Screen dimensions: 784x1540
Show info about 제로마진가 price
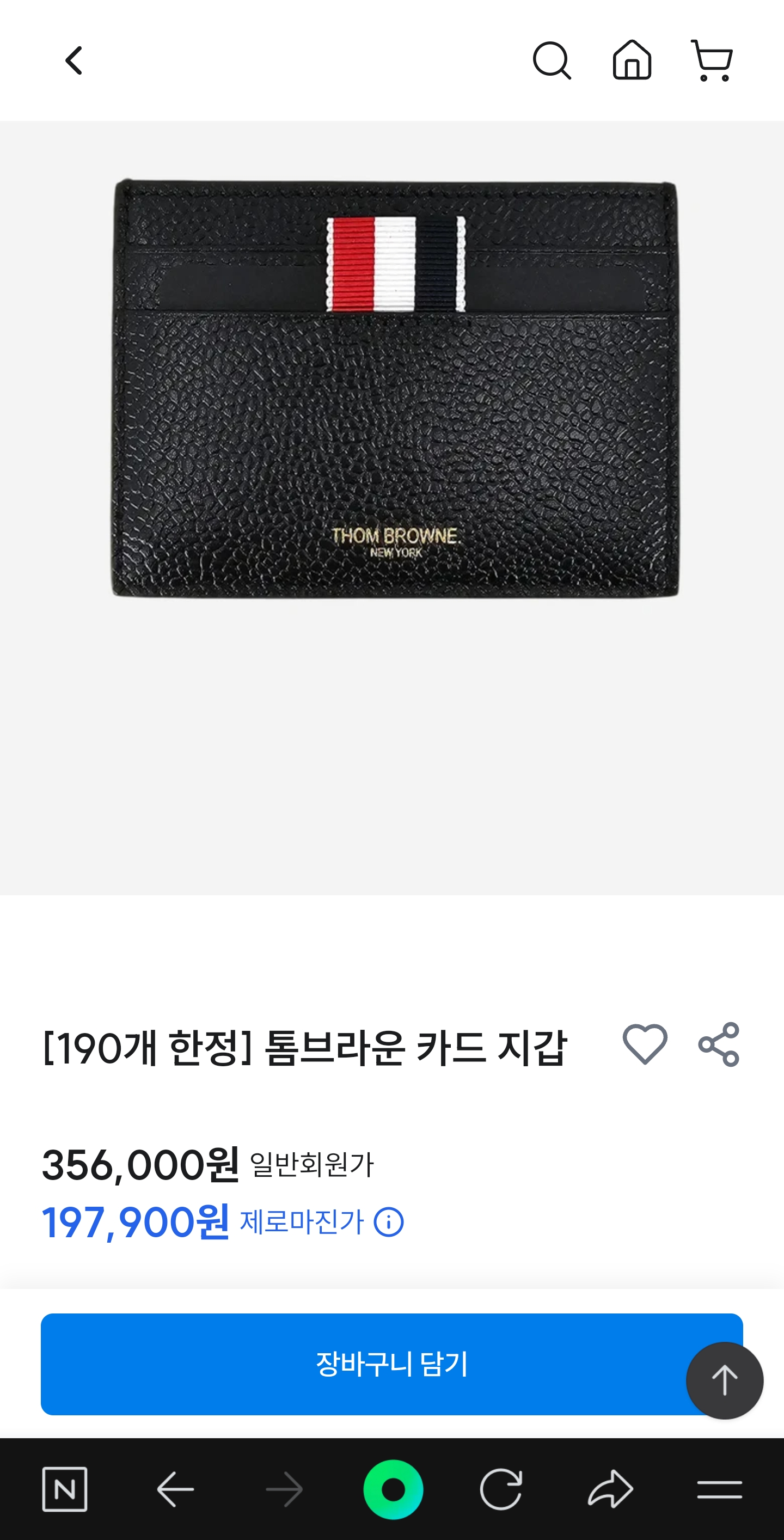tap(388, 1223)
